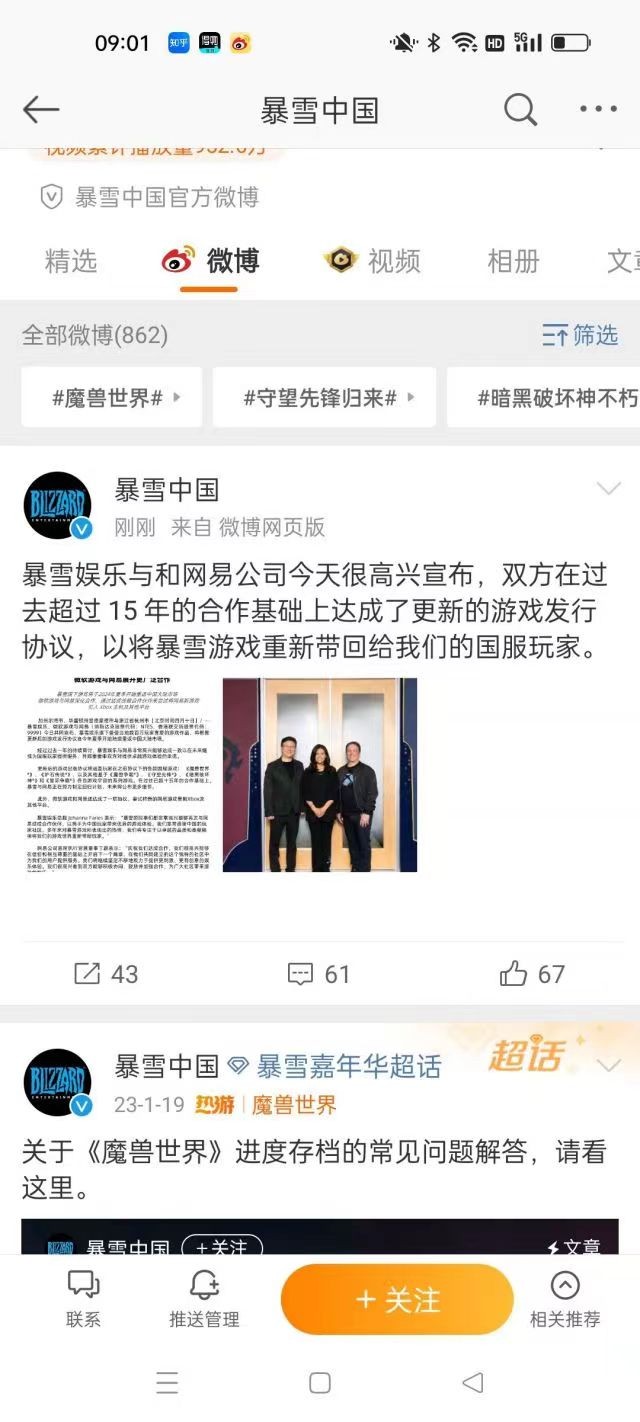
Task: Open comments on the NetEase agreement post
Action: click(319, 973)
